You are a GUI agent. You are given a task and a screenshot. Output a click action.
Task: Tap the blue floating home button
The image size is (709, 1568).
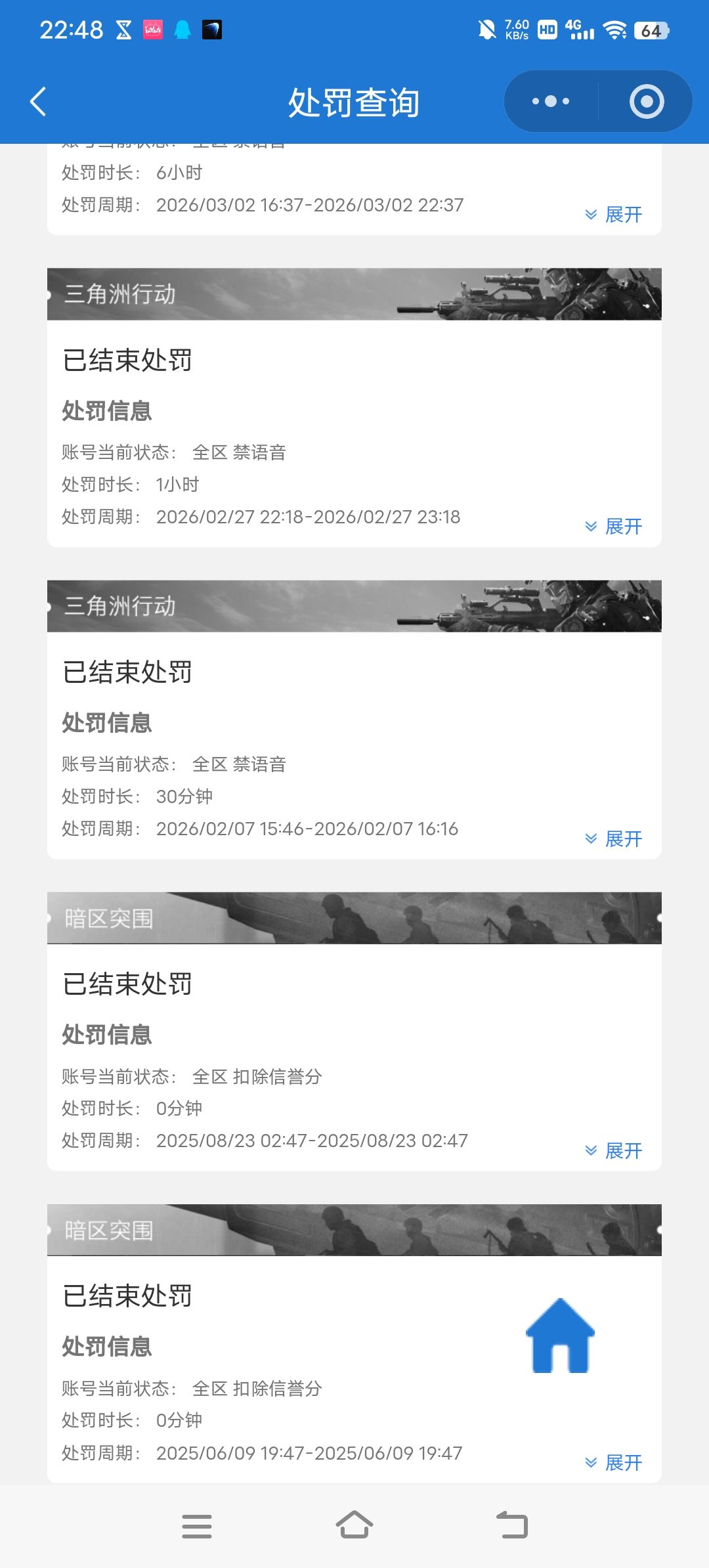[x=560, y=1336]
